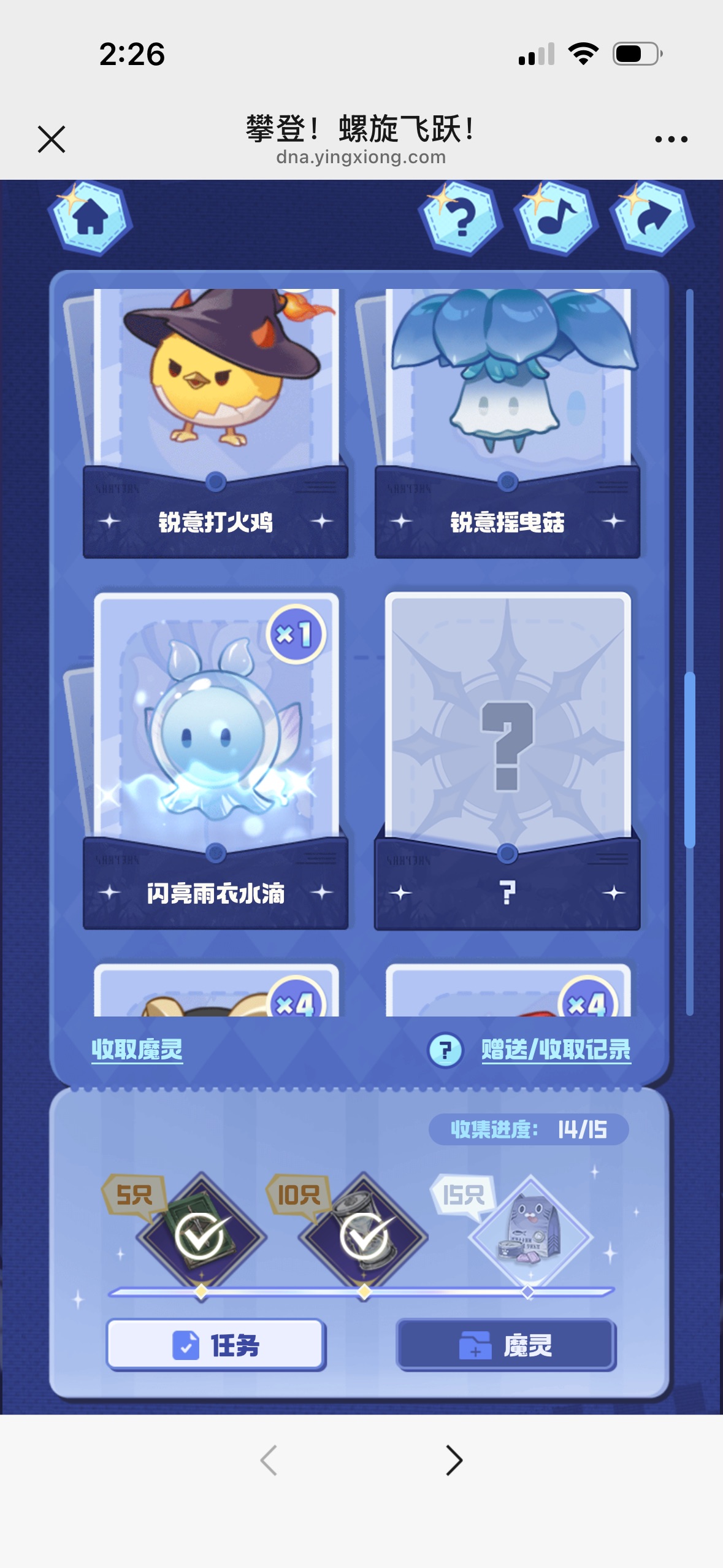View the 闪亮雨衣水滴 card

[215, 761]
